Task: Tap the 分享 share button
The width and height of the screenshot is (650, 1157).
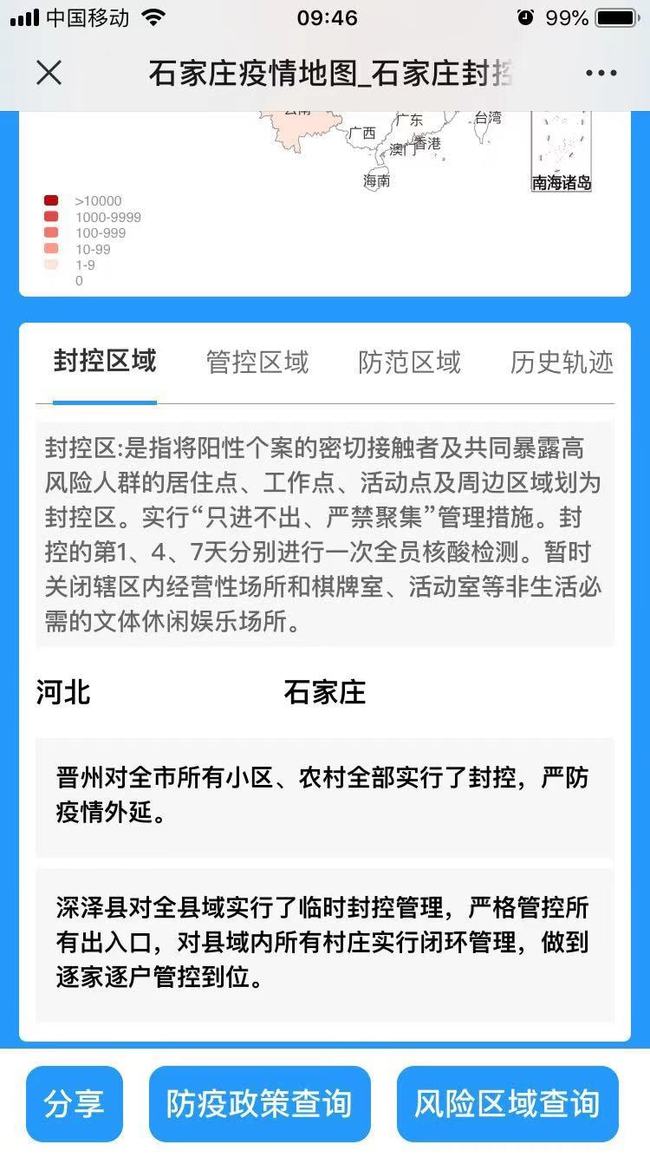Action: 74,1104
